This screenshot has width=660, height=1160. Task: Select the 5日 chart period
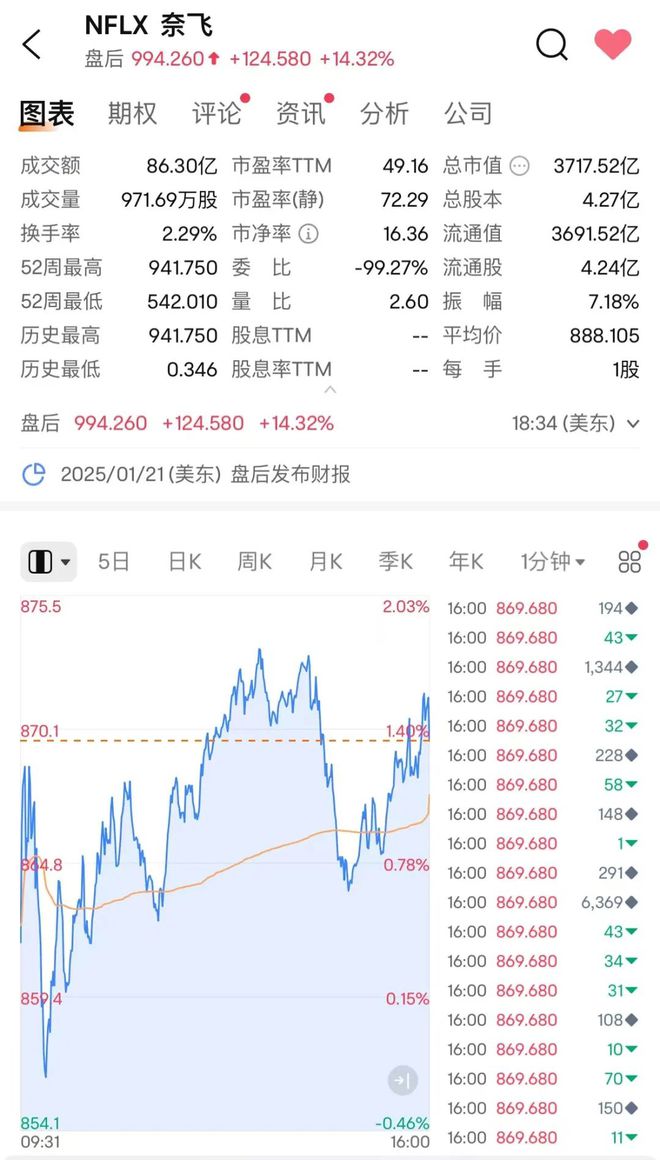tap(114, 562)
